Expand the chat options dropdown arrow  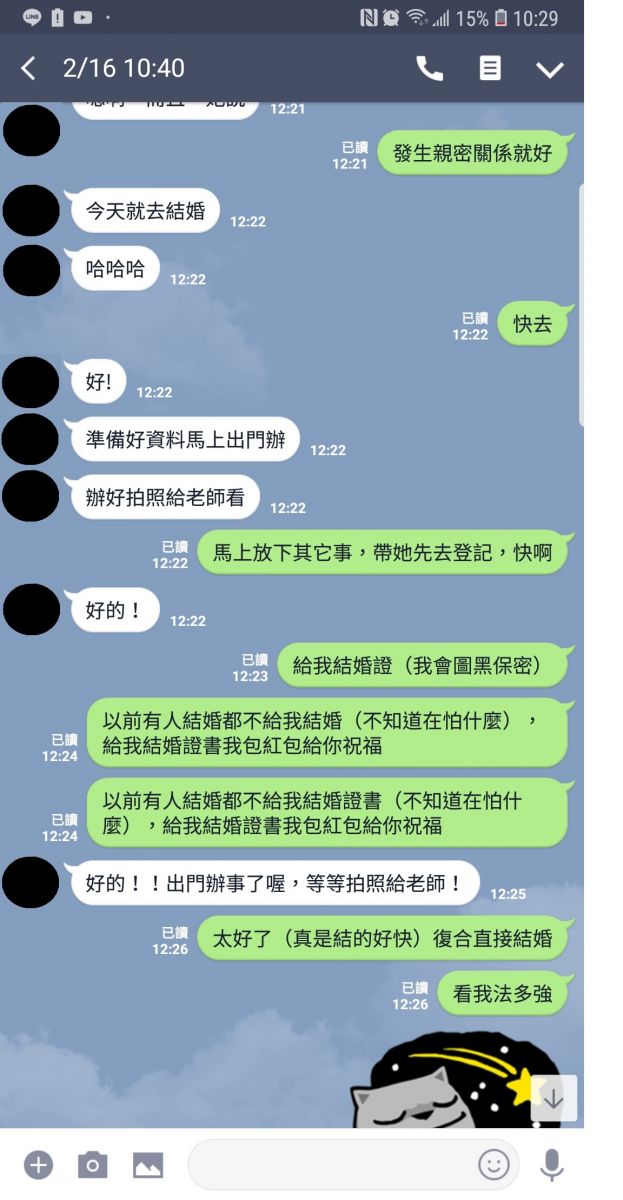tap(550, 69)
